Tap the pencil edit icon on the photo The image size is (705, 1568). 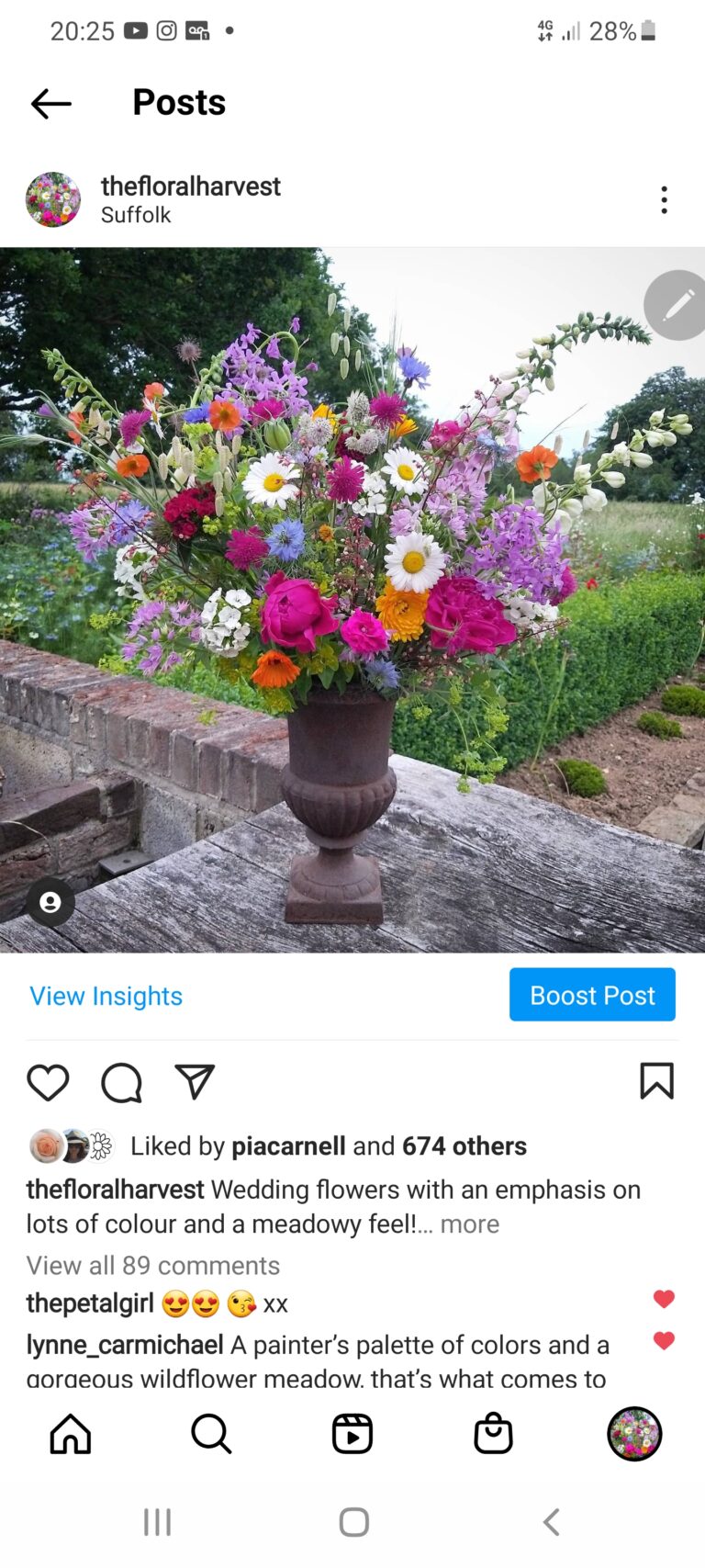(677, 306)
